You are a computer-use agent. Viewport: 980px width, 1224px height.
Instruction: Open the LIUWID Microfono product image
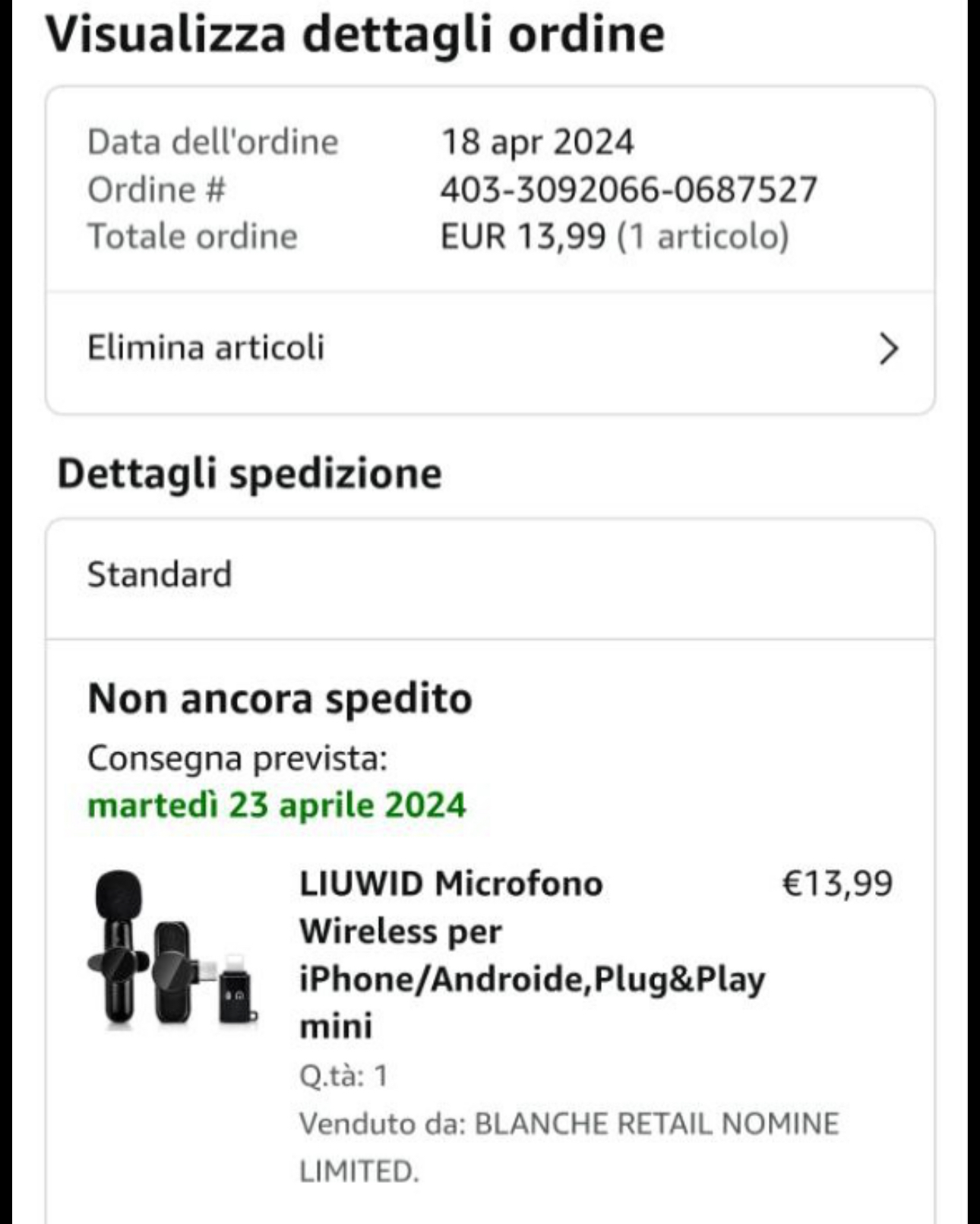pyautogui.click(x=172, y=950)
